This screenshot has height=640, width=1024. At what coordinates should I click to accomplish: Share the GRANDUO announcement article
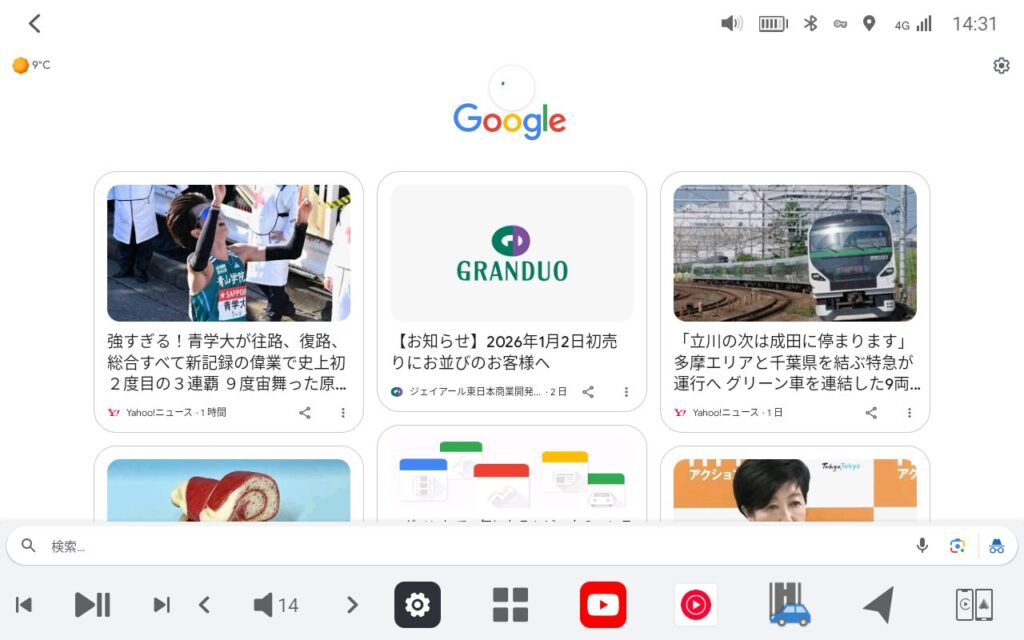pyautogui.click(x=588, y=392)
